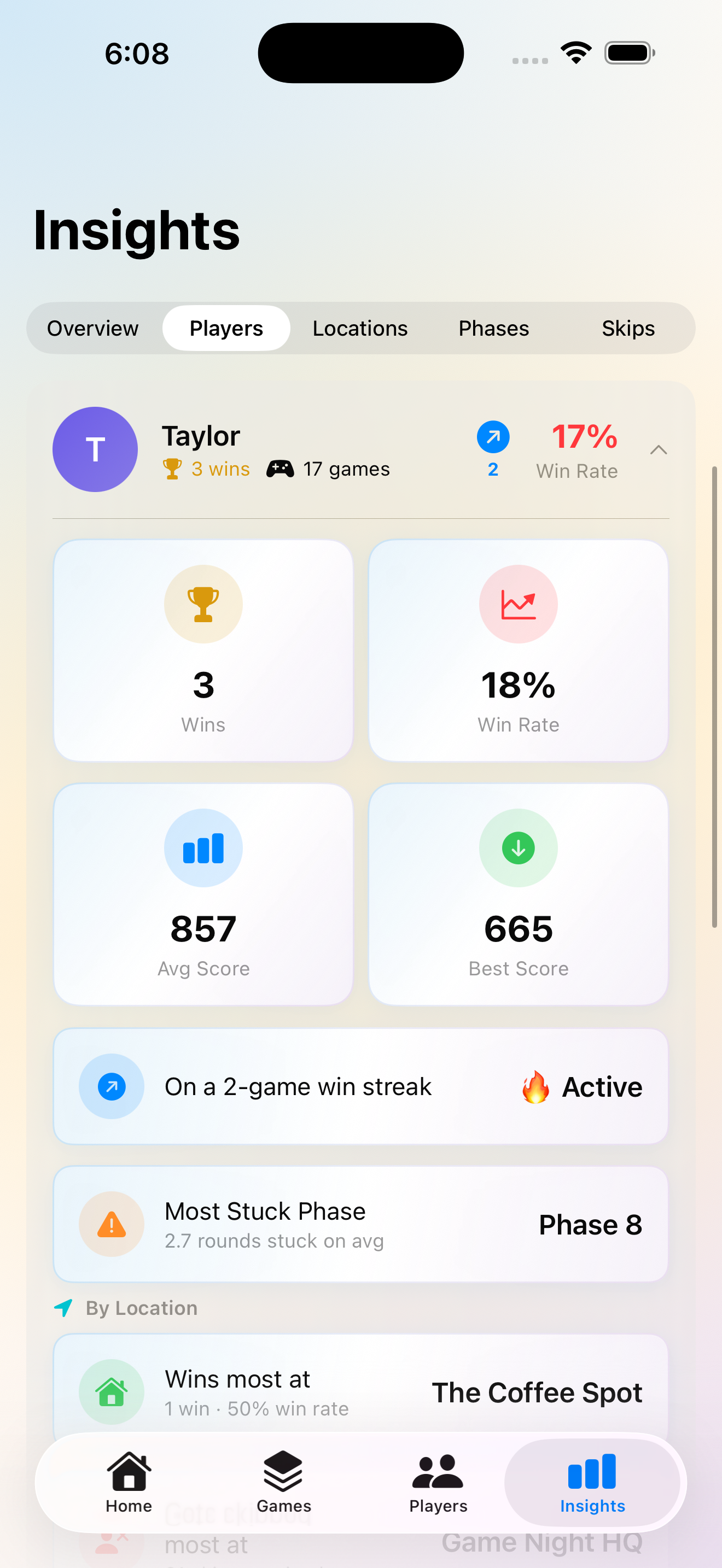Switch to the Overview tab

[92, 328]
